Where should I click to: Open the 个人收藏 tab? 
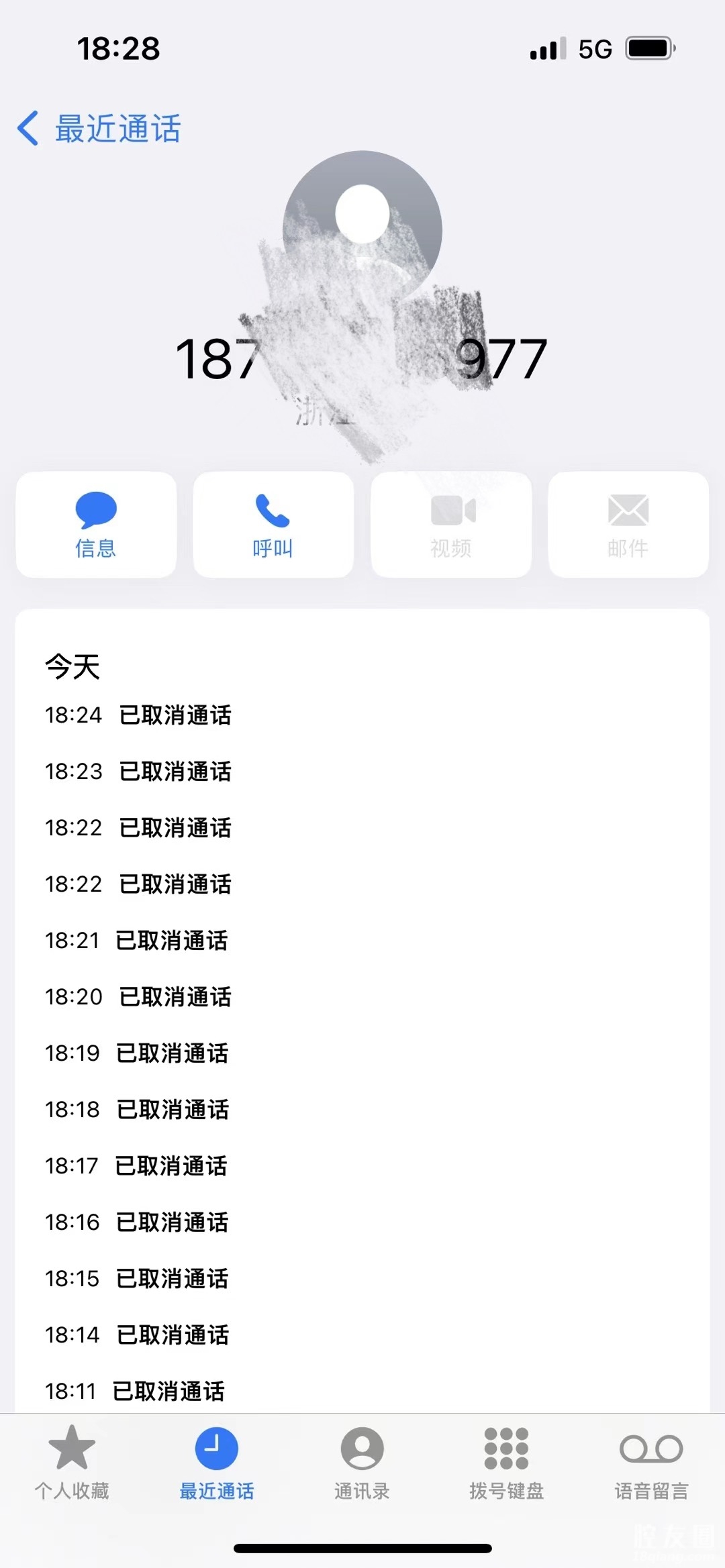click(72, 1463)
